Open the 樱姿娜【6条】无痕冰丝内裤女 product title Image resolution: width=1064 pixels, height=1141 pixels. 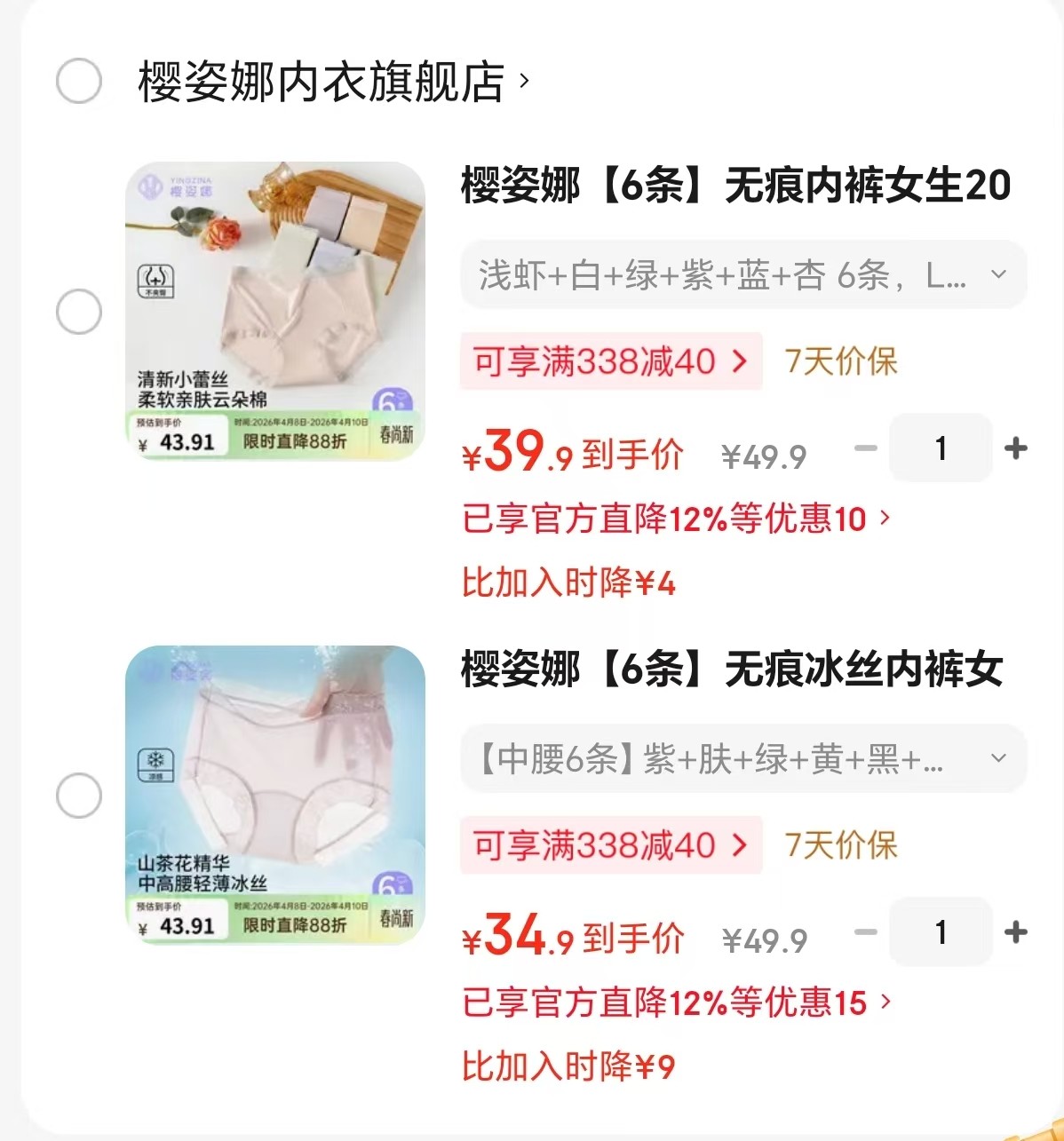(x=732, y=670)
